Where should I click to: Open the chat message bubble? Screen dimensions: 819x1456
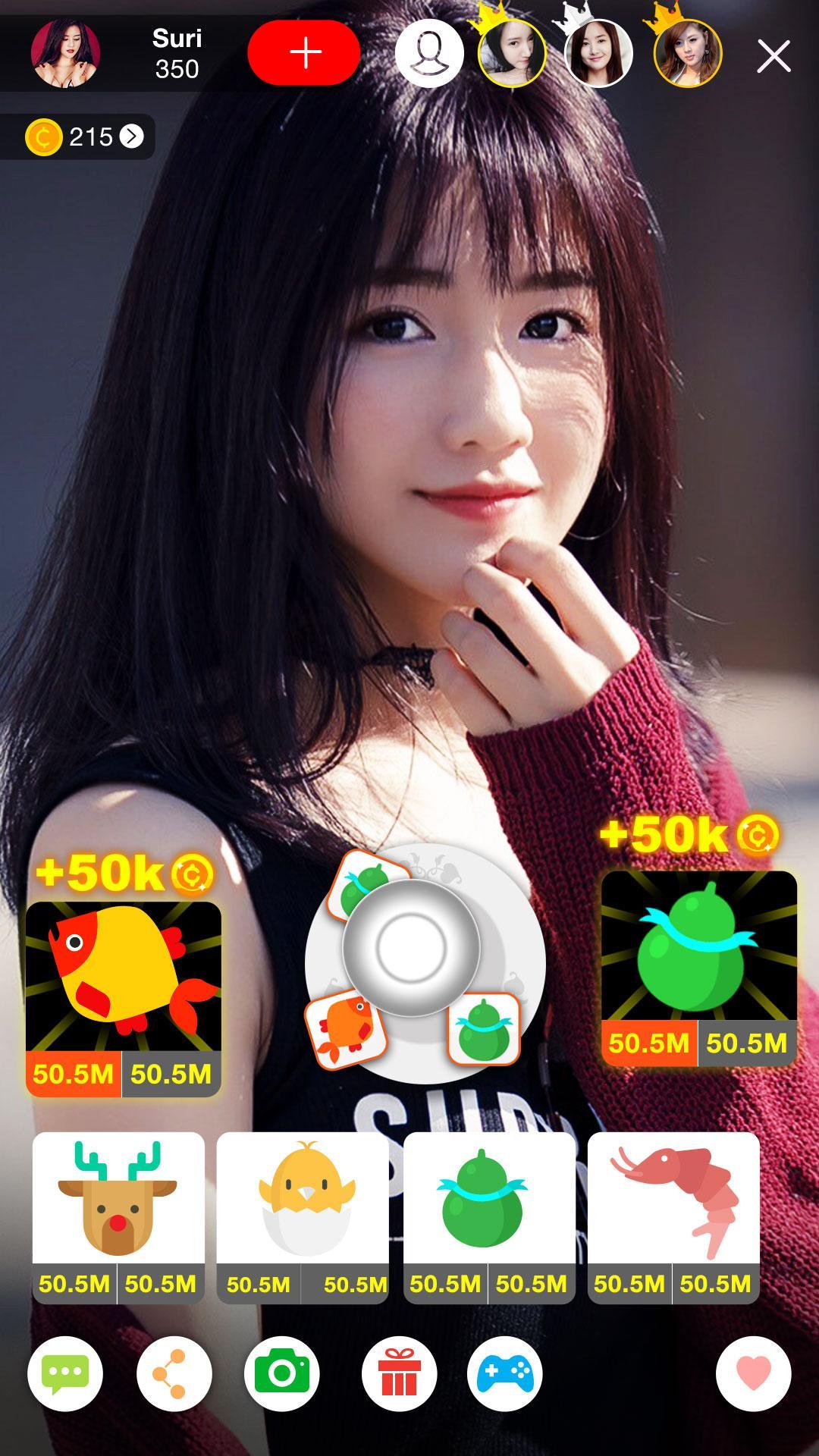click(65, 1373)
